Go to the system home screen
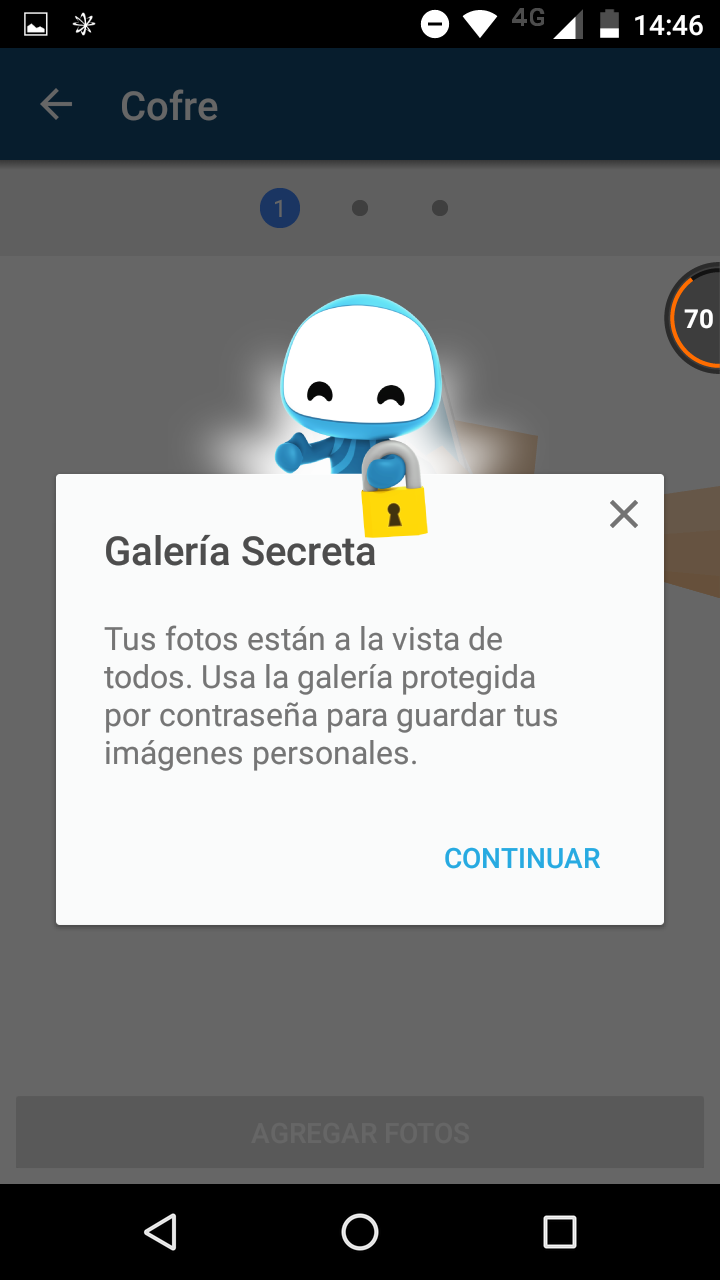Image resolution: width=720 pixels, height=1280 pixels. pyautogui.click(x=360, y=1231)
